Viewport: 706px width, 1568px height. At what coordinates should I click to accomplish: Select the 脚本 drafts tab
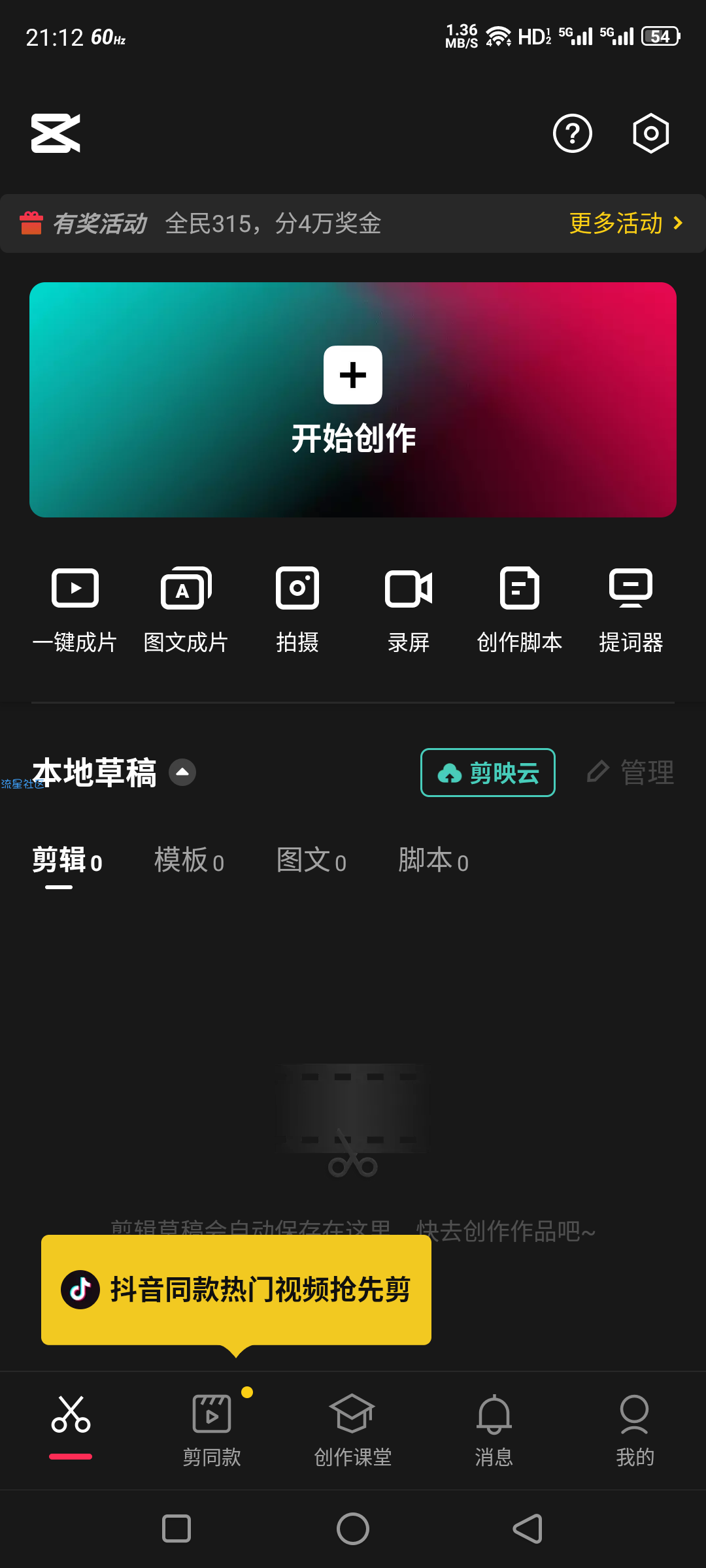[x=433, y=861]
